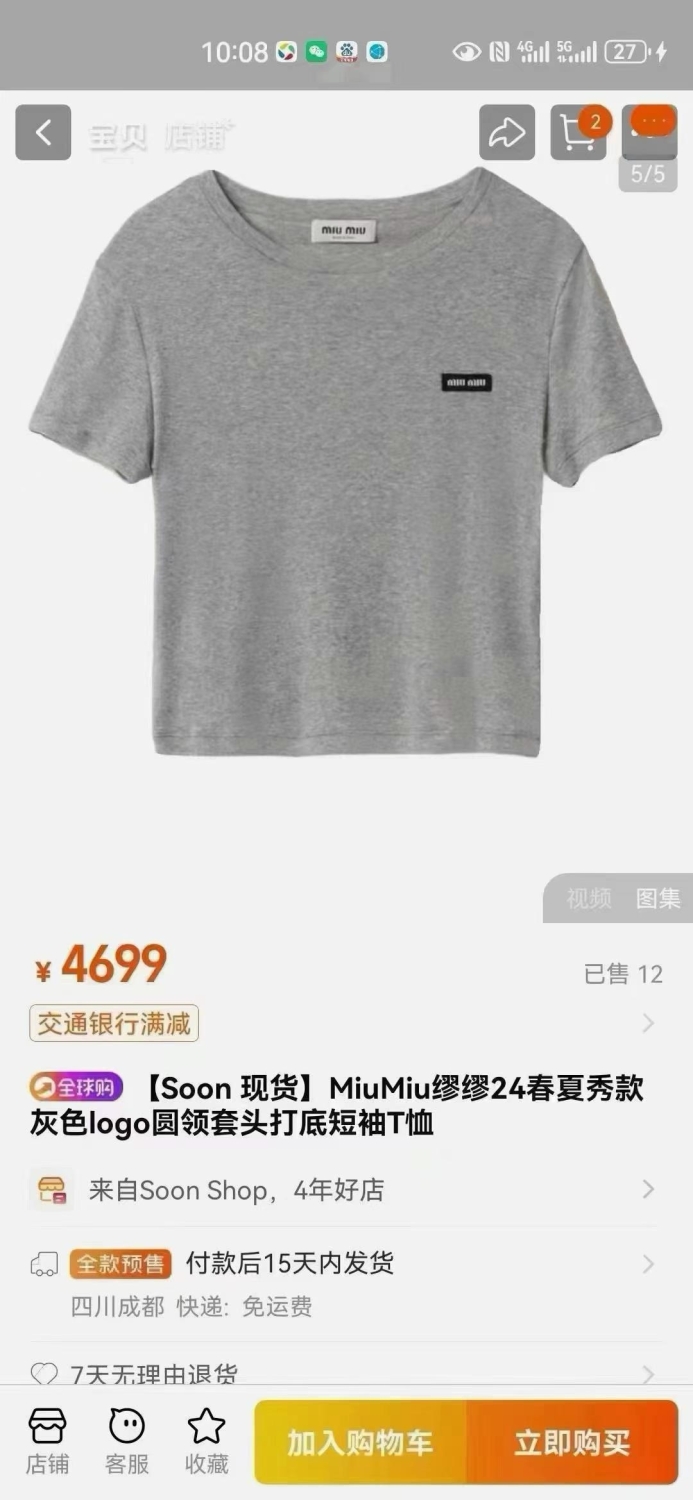Switch to the 视频 media tab
The height and width of the screenshot is (1500, 693).
pyautogui.click(x=589, y=898)
